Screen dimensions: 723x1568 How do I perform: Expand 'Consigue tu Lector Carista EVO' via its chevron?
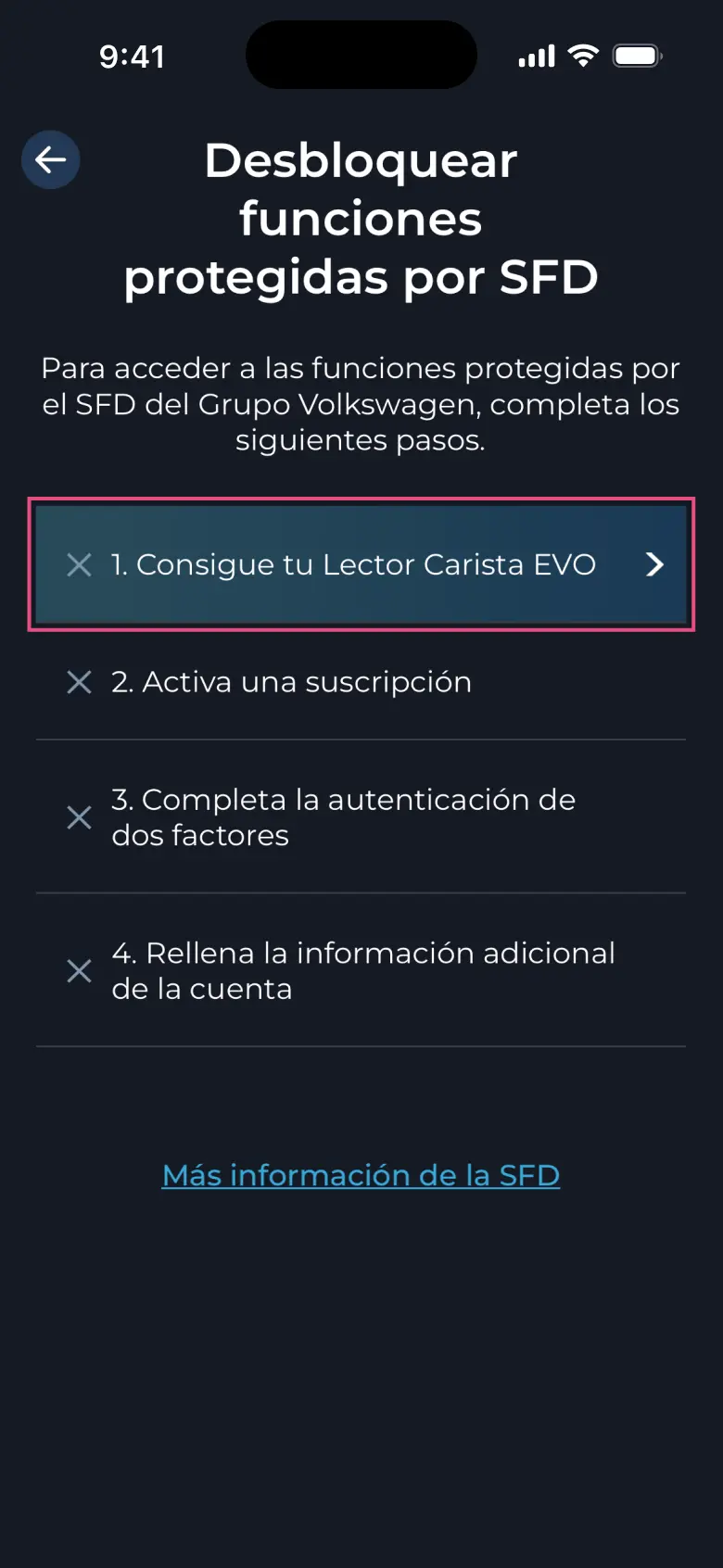pos(655,565)
